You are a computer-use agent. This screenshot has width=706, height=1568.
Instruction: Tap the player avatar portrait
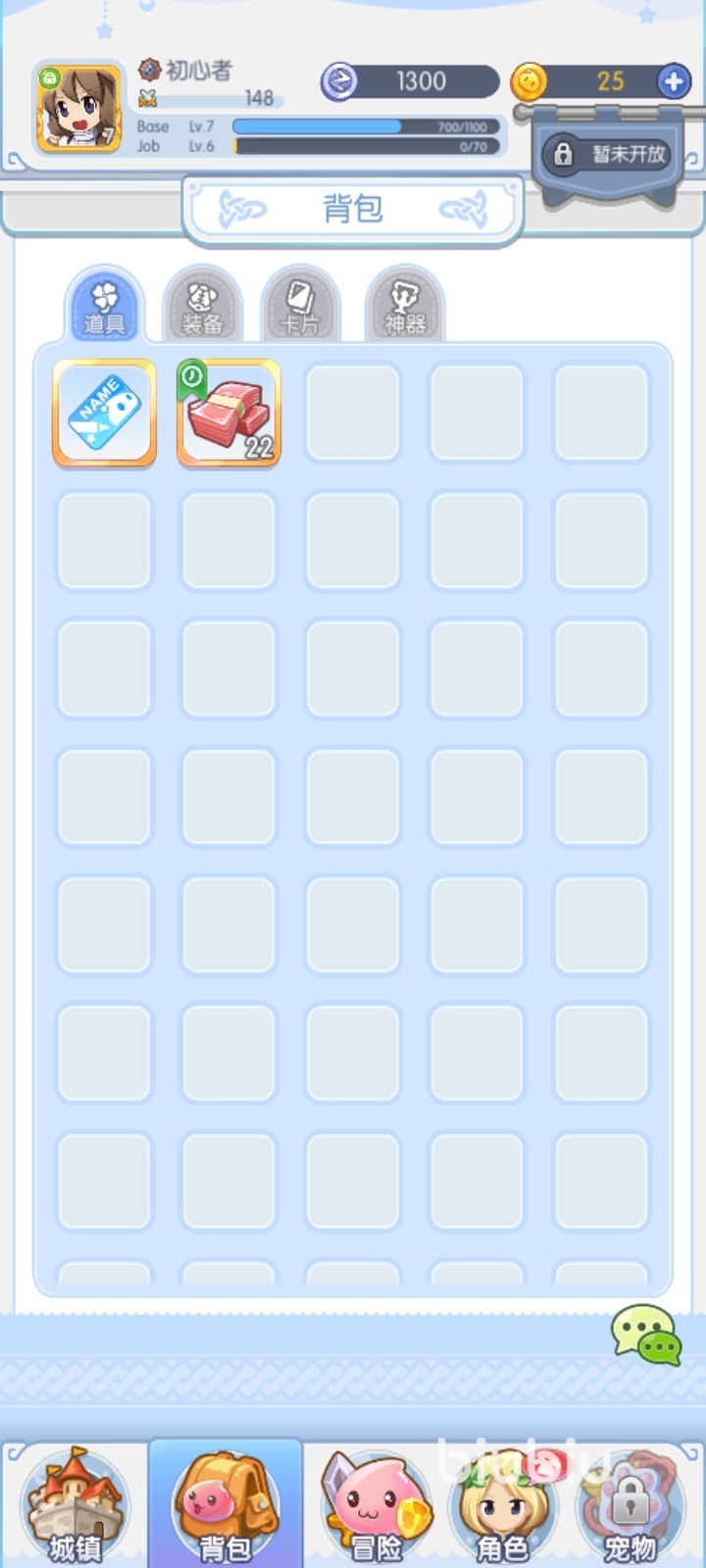coord(78,109)
